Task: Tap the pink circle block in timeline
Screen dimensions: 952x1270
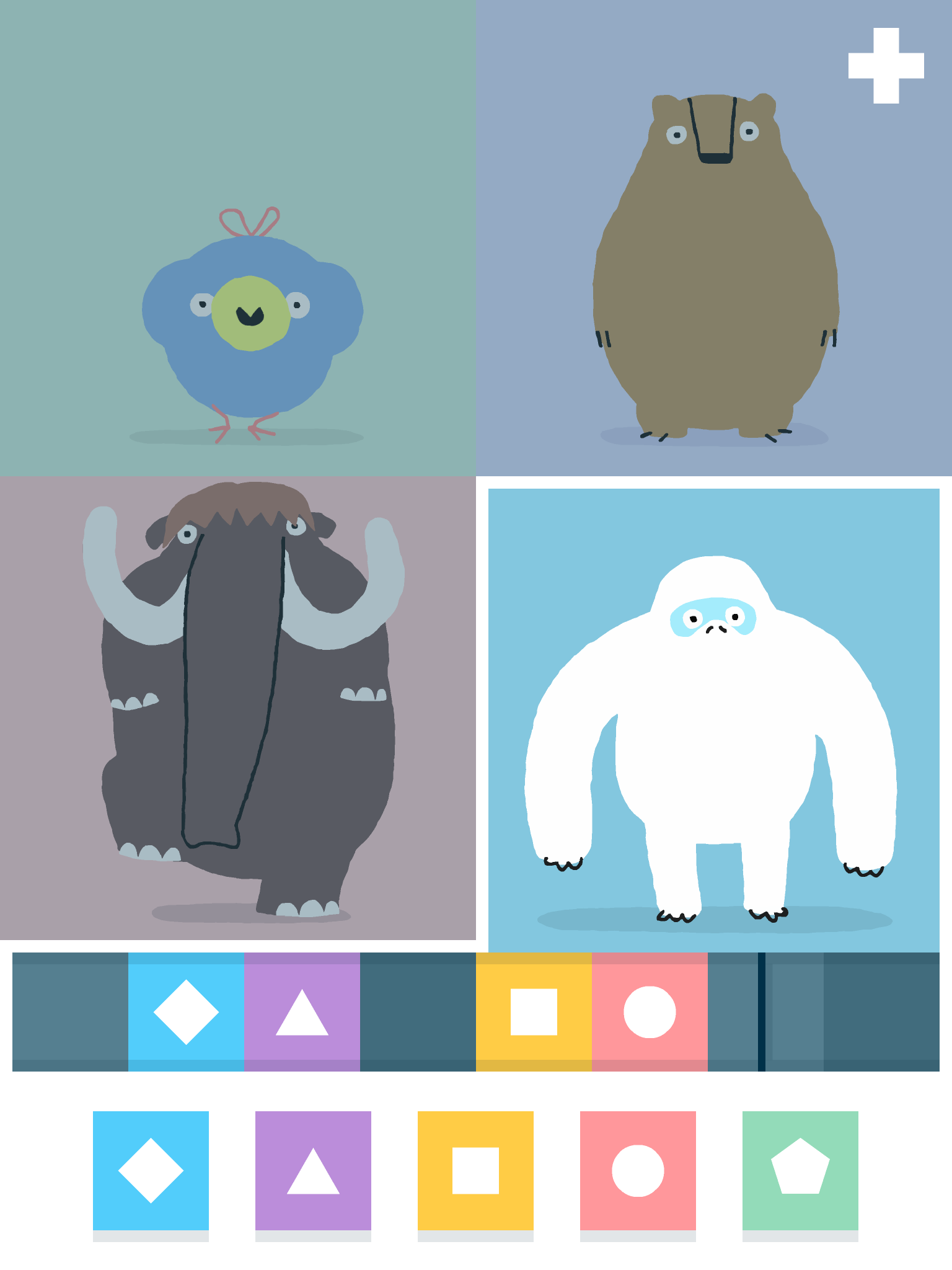Action: 650,1011
